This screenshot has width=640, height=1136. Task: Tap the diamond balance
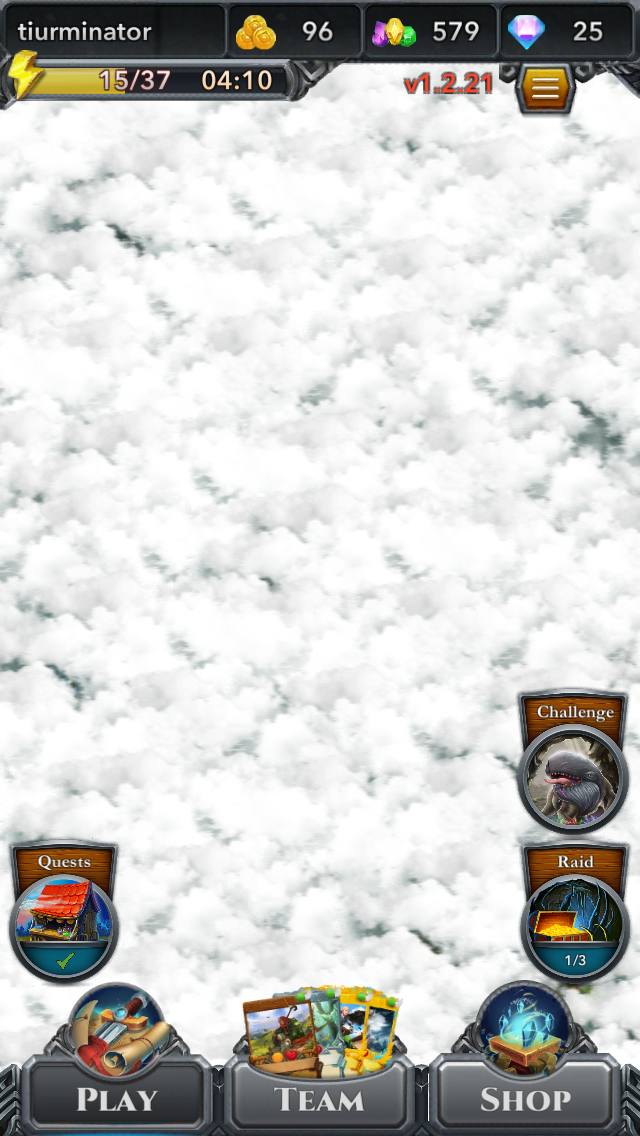[x=567, y=31]
